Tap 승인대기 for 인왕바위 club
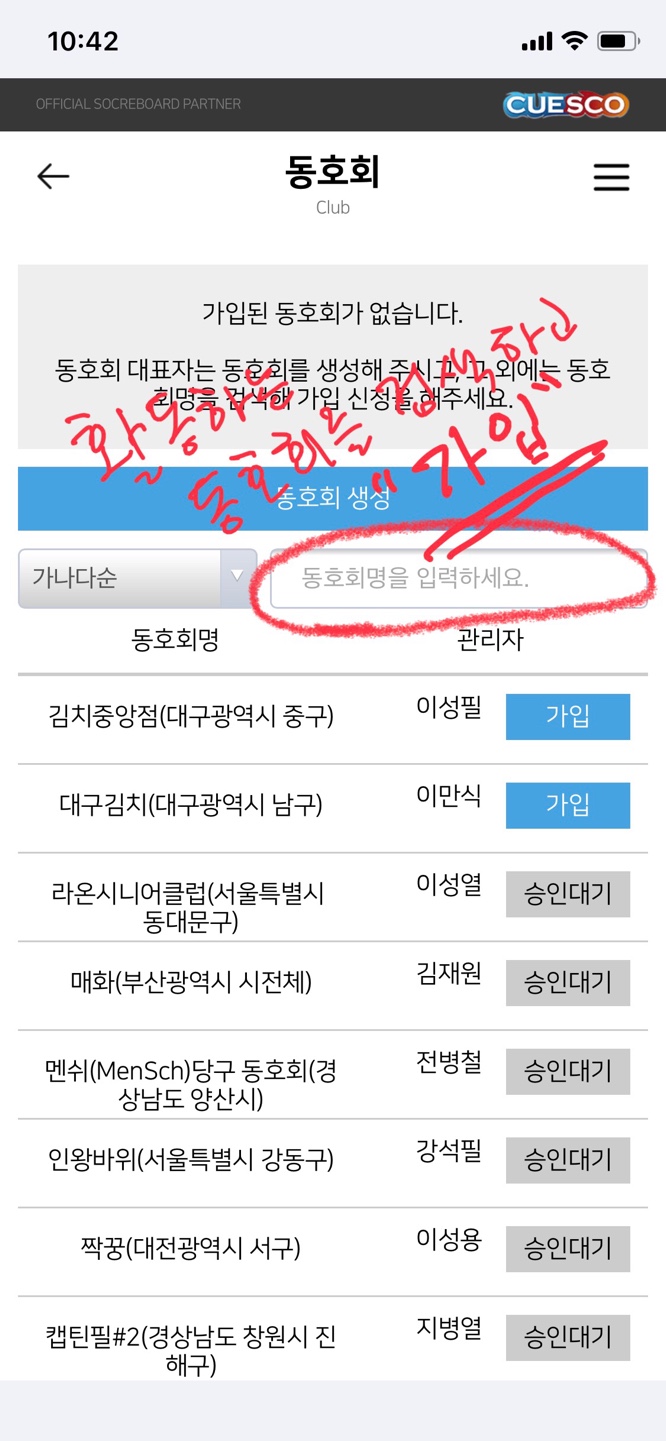The height and width of the screenshot is (1441, 666). pyautogui.click(x=567, y=1161)
